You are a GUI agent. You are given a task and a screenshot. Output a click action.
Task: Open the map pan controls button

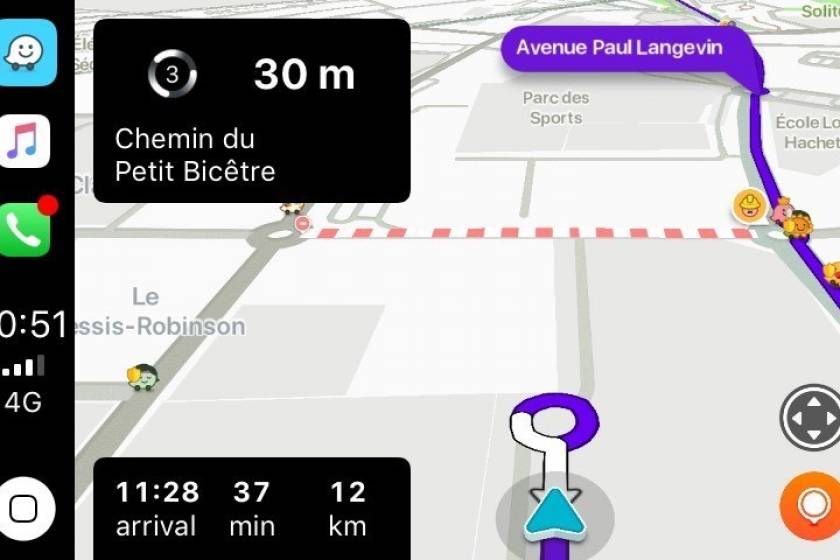click(x=810, y=417)
